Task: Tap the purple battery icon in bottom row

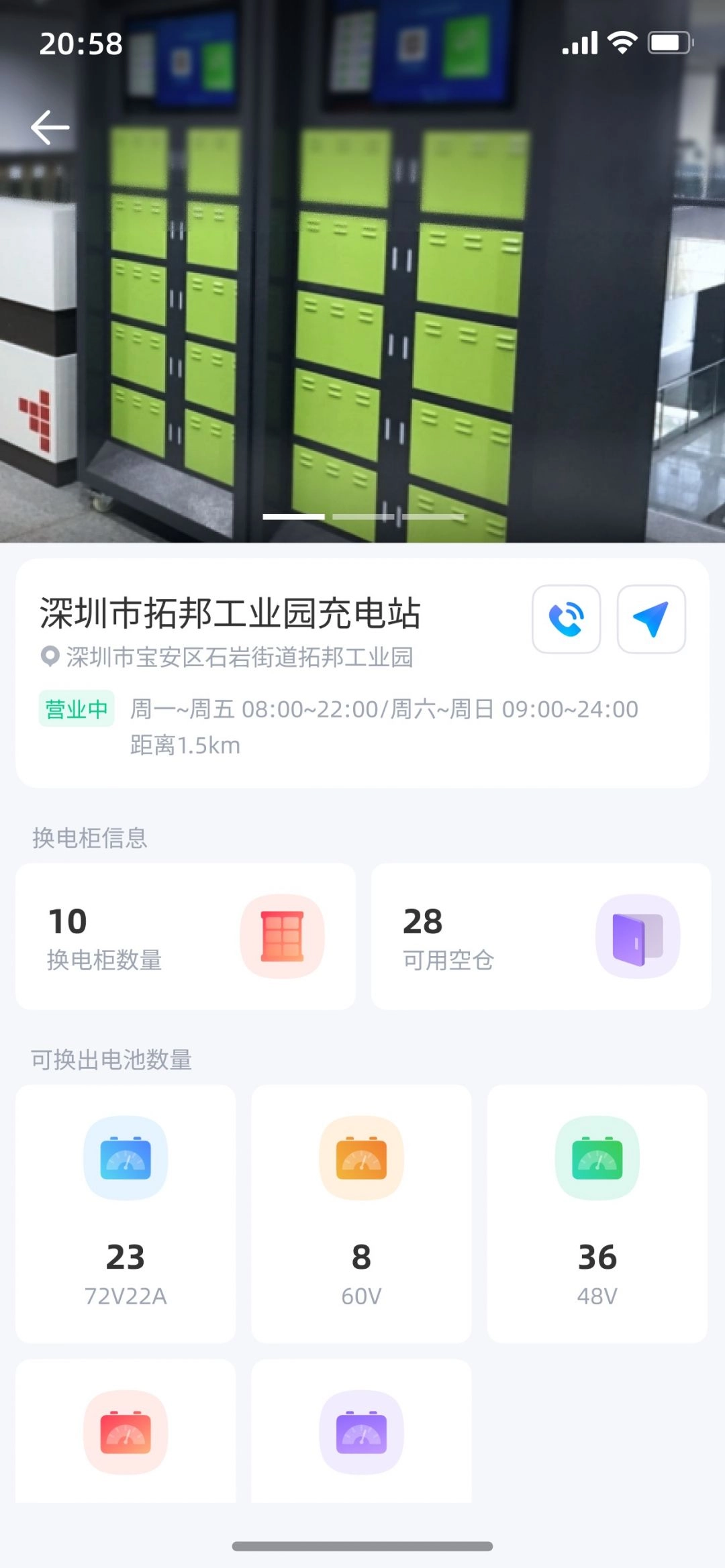Action: click(x=361, y=1432)
